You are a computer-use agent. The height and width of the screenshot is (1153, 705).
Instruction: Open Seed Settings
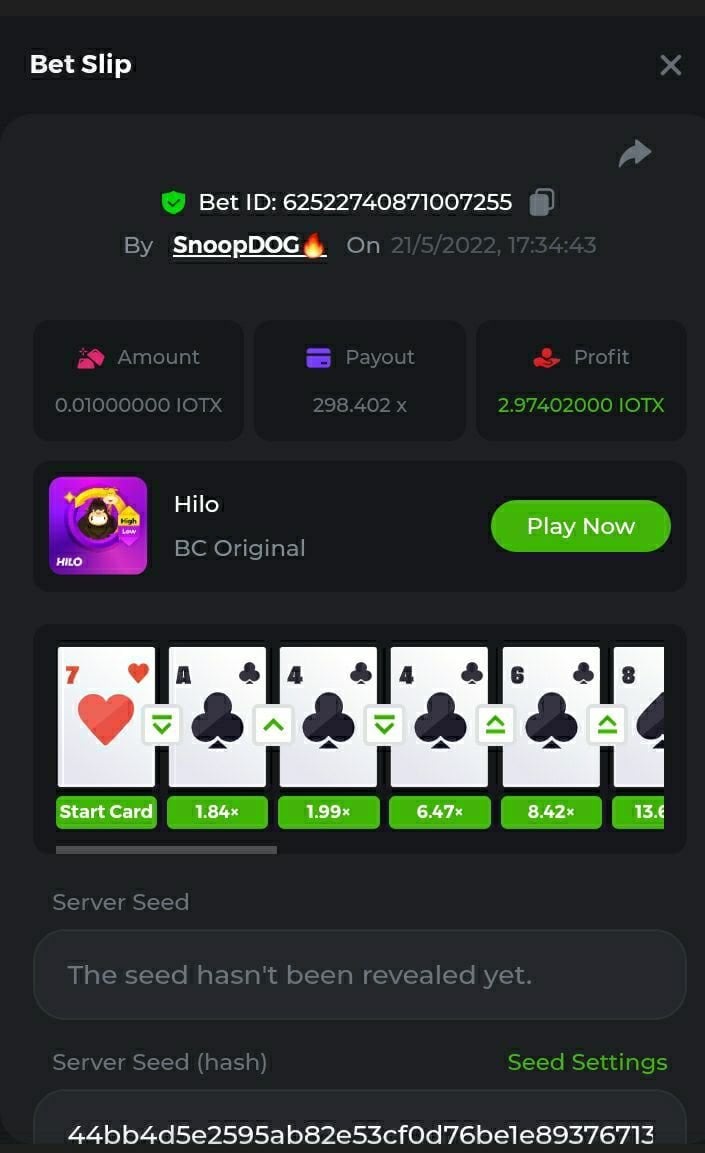point(587,1062)
